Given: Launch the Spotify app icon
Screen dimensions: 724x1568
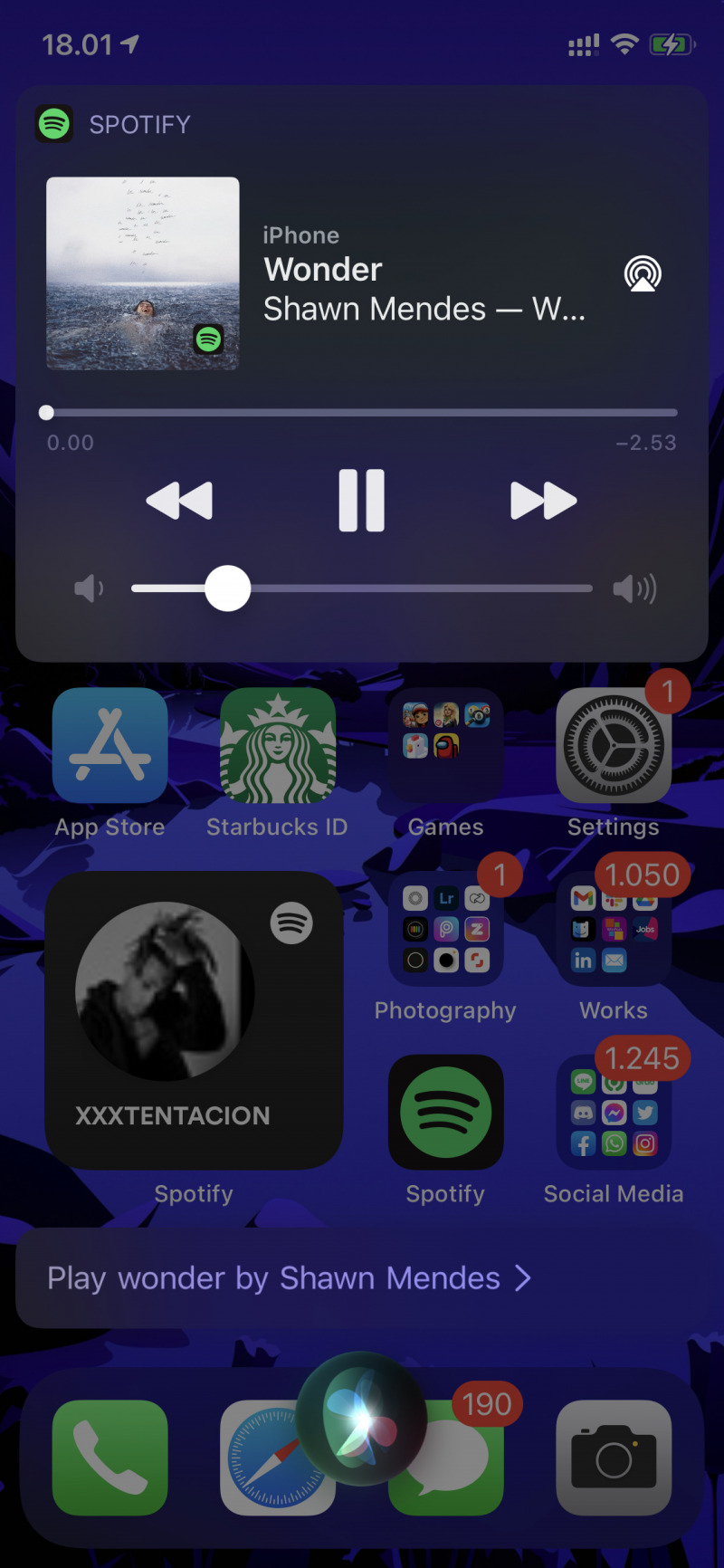Looking at the screenshot, I should [445, 1112].
